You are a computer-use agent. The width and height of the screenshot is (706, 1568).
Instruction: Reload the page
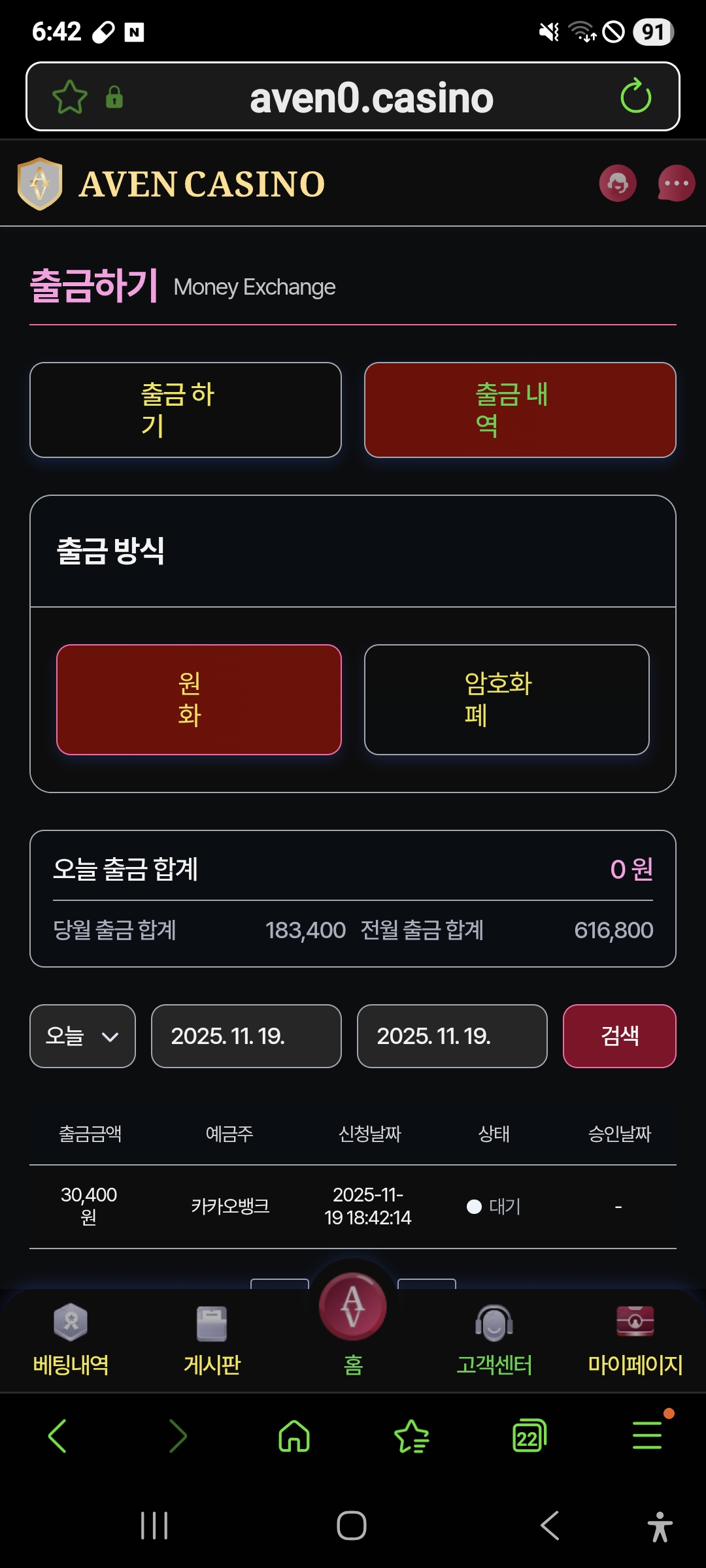(635, 97)
